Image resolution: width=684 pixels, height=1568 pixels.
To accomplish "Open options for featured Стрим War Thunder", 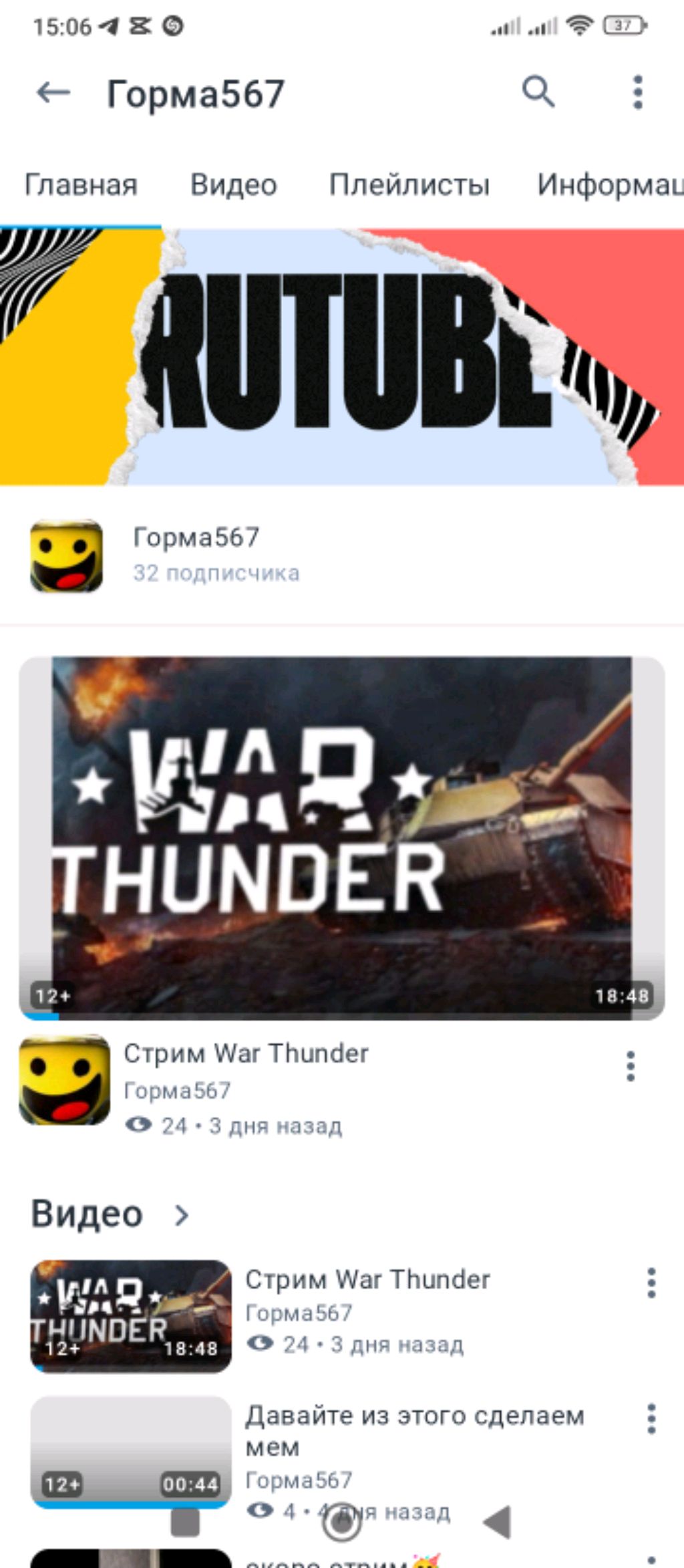I will 630,1066.
